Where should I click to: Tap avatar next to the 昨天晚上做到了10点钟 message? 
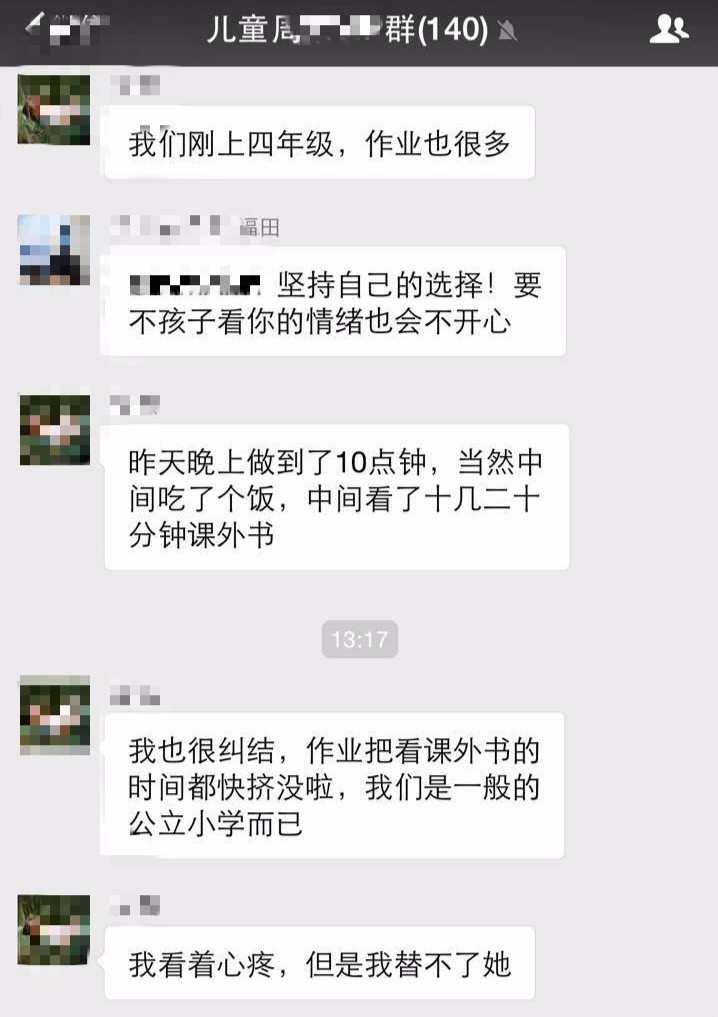coord(54,429)
